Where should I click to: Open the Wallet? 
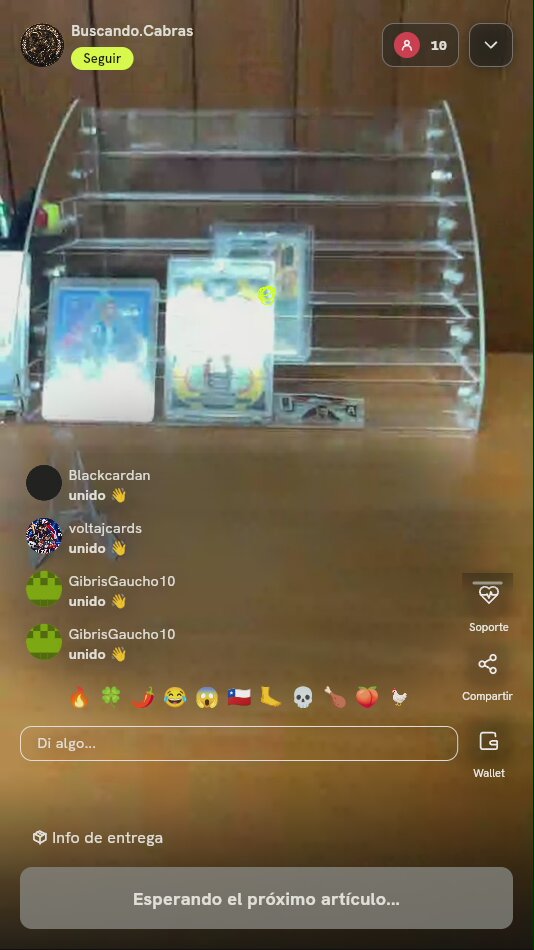(489, 754)
